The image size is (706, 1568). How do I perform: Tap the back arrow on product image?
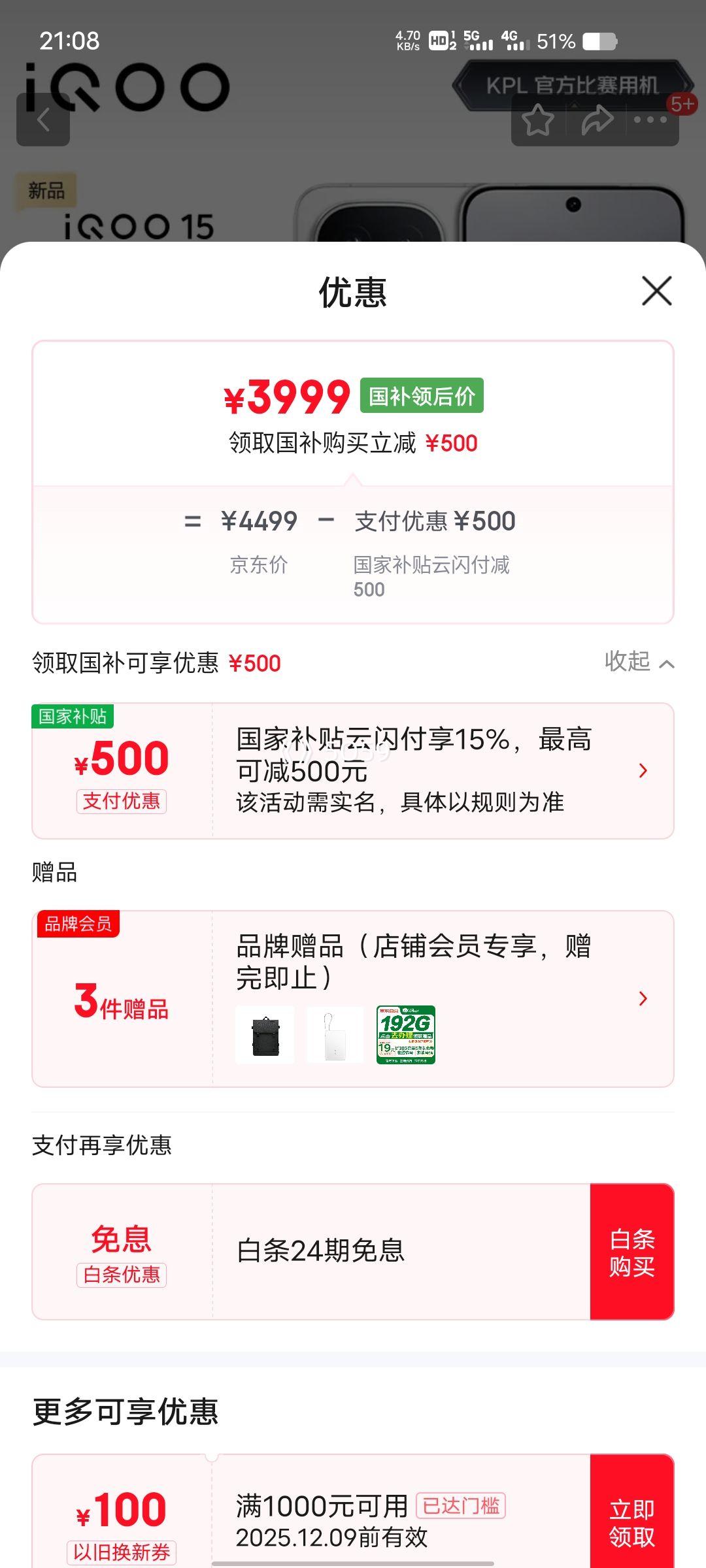(44, 120)
